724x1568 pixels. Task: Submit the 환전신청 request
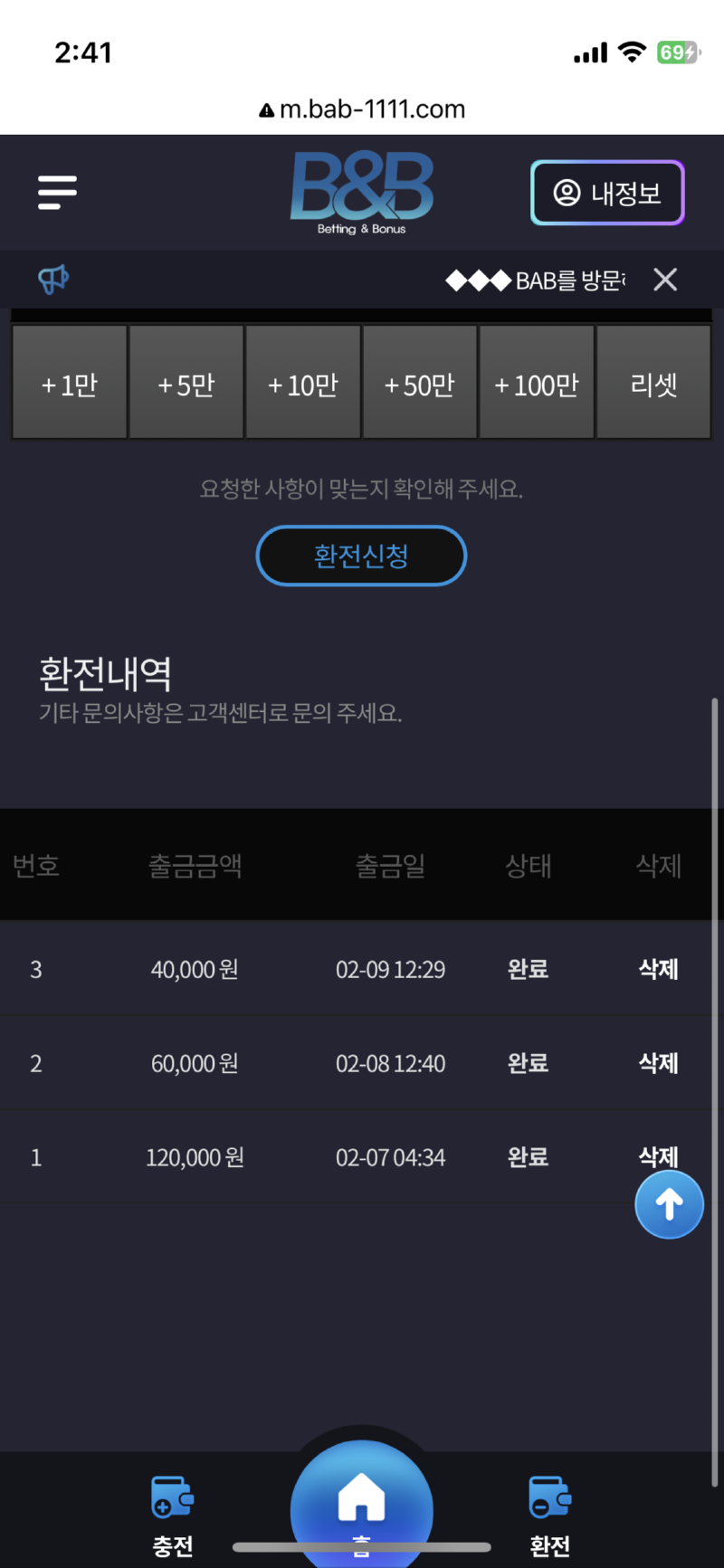(x=361, y=556)
